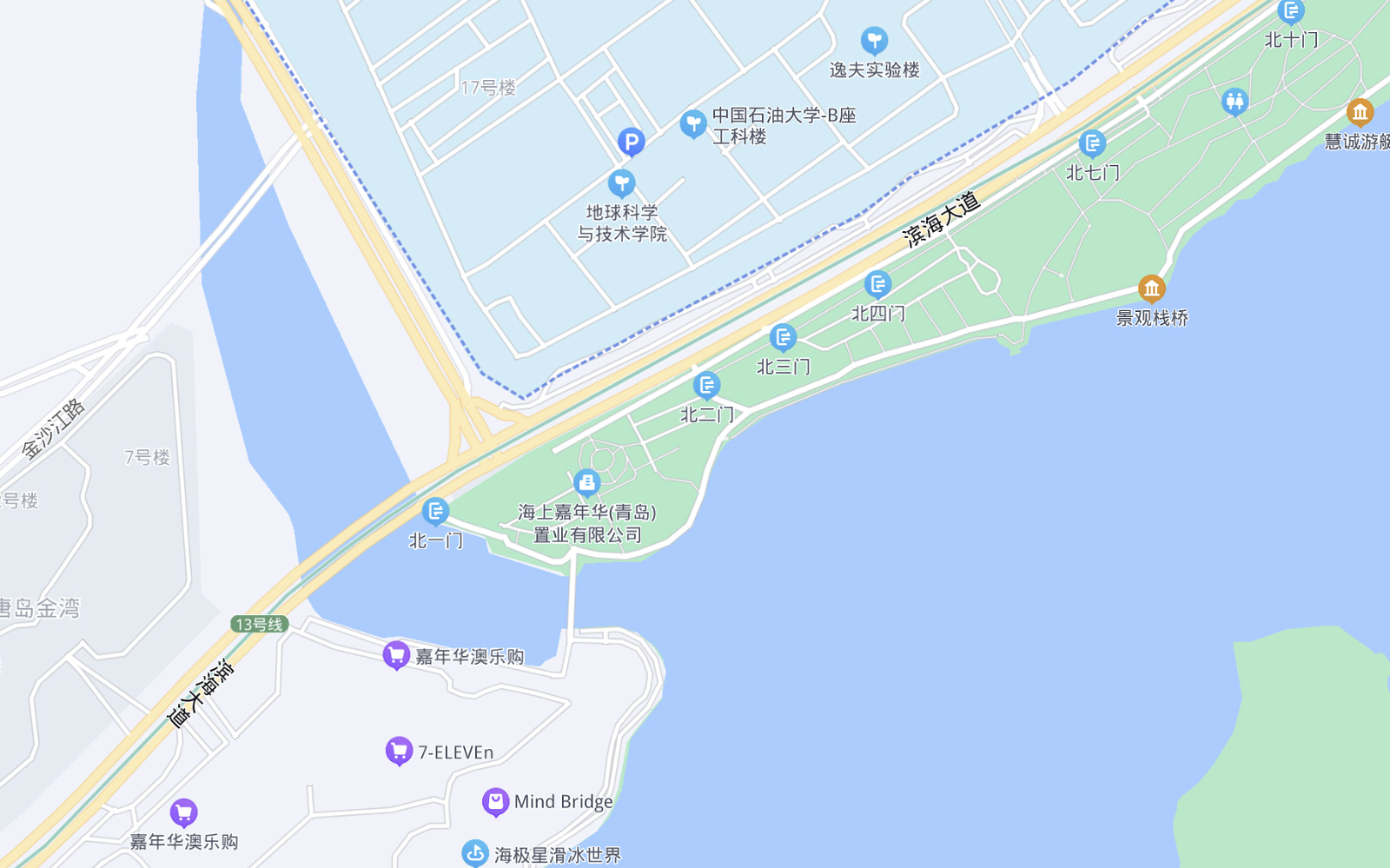Tap the 海上嘉年华(青岛)置业有限公司 marker
Image resolution: width=1390 pixels, height=868 pixels.
click(x=586, y=482)
